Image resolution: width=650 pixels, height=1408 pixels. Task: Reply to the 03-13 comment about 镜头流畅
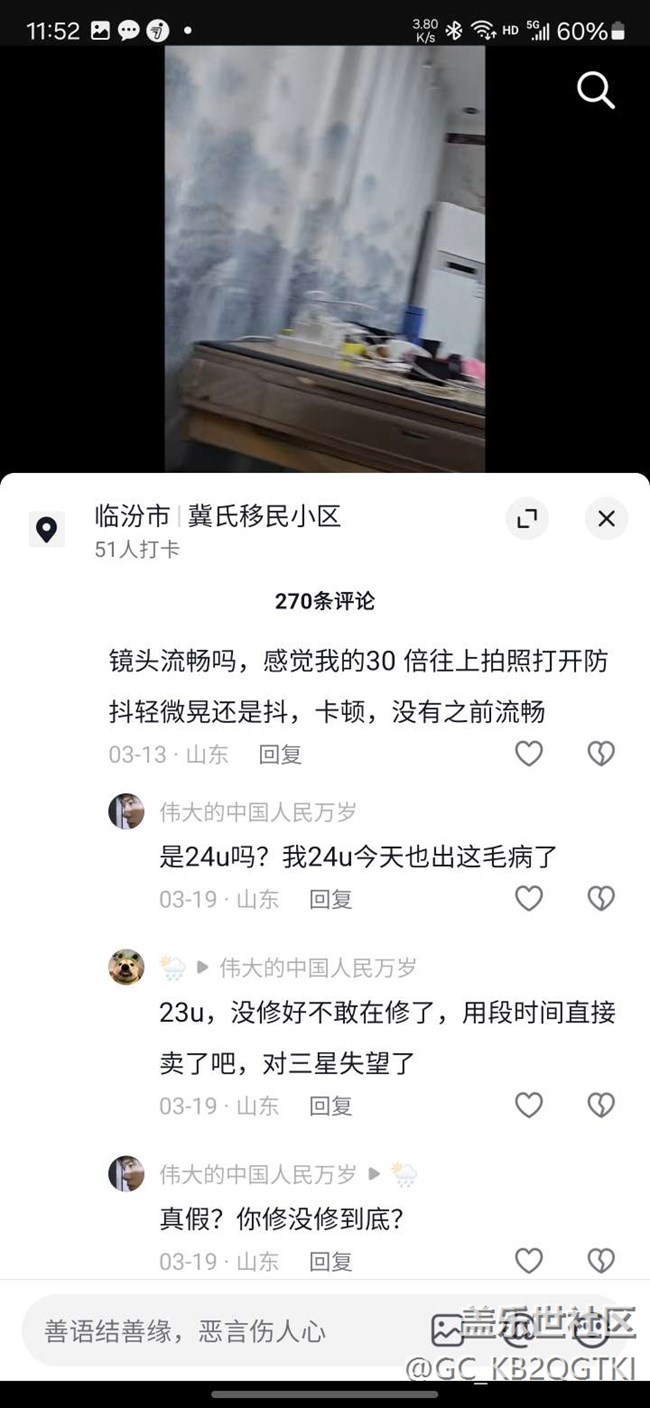[x=280, y=755]
